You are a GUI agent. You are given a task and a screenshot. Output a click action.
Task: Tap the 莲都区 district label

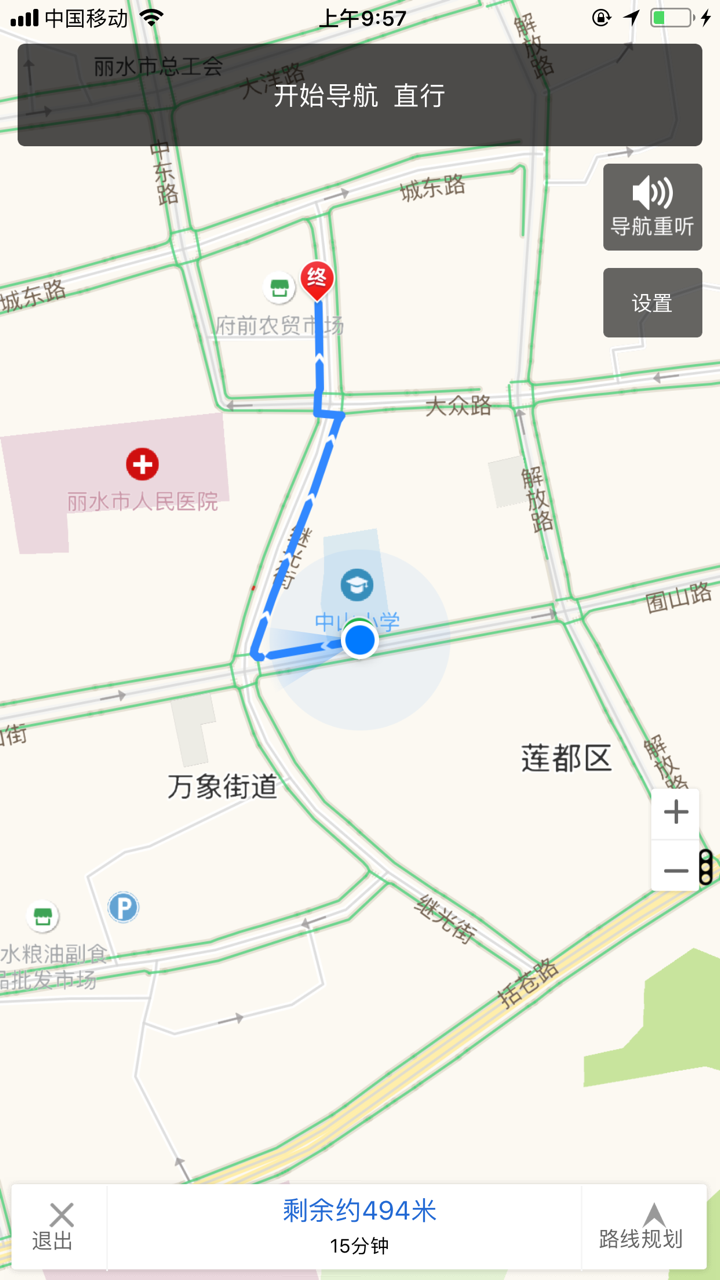(565, 758)
